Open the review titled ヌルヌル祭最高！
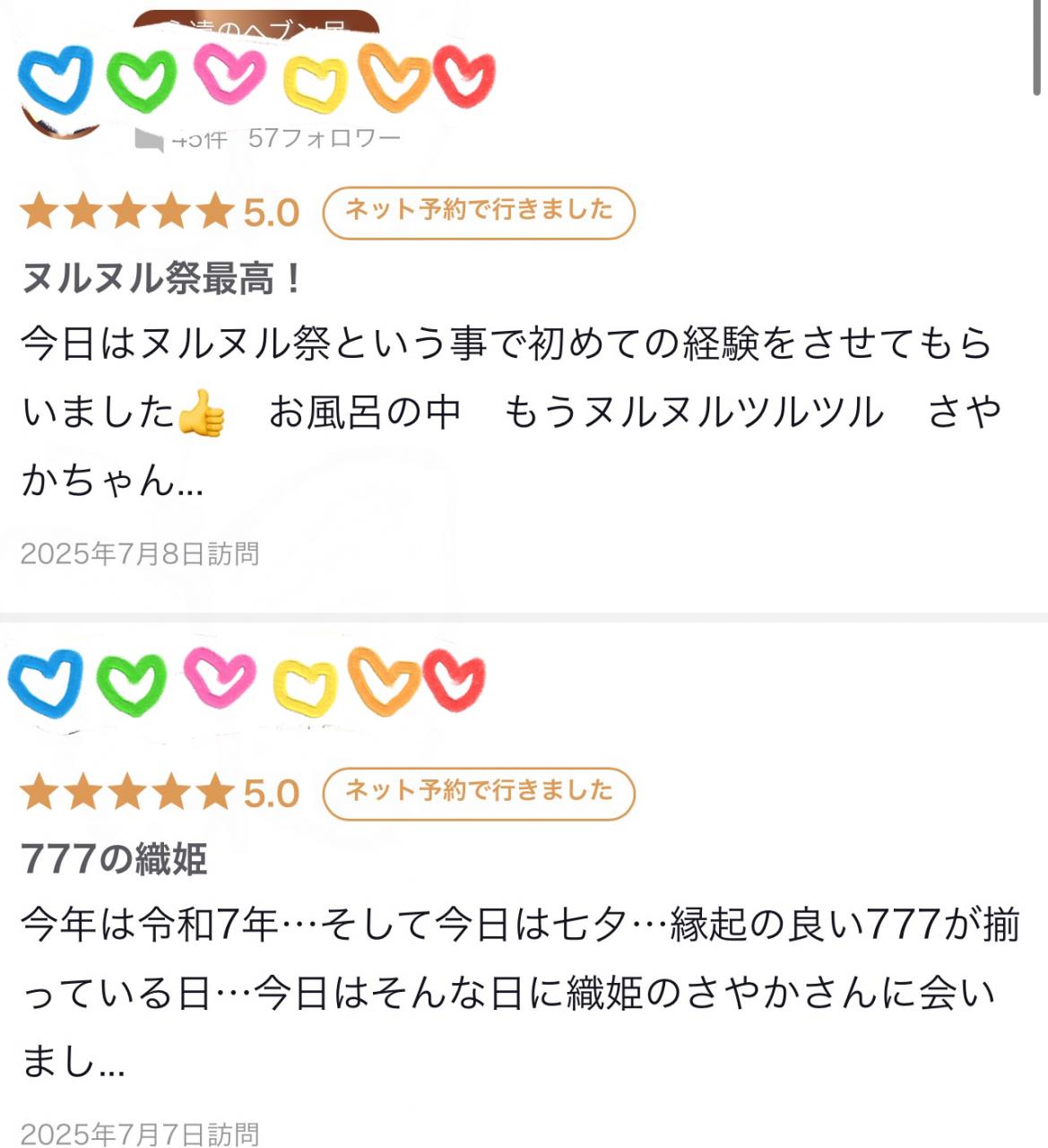Screen dimensions: 1048x1148 click(161, 279)
